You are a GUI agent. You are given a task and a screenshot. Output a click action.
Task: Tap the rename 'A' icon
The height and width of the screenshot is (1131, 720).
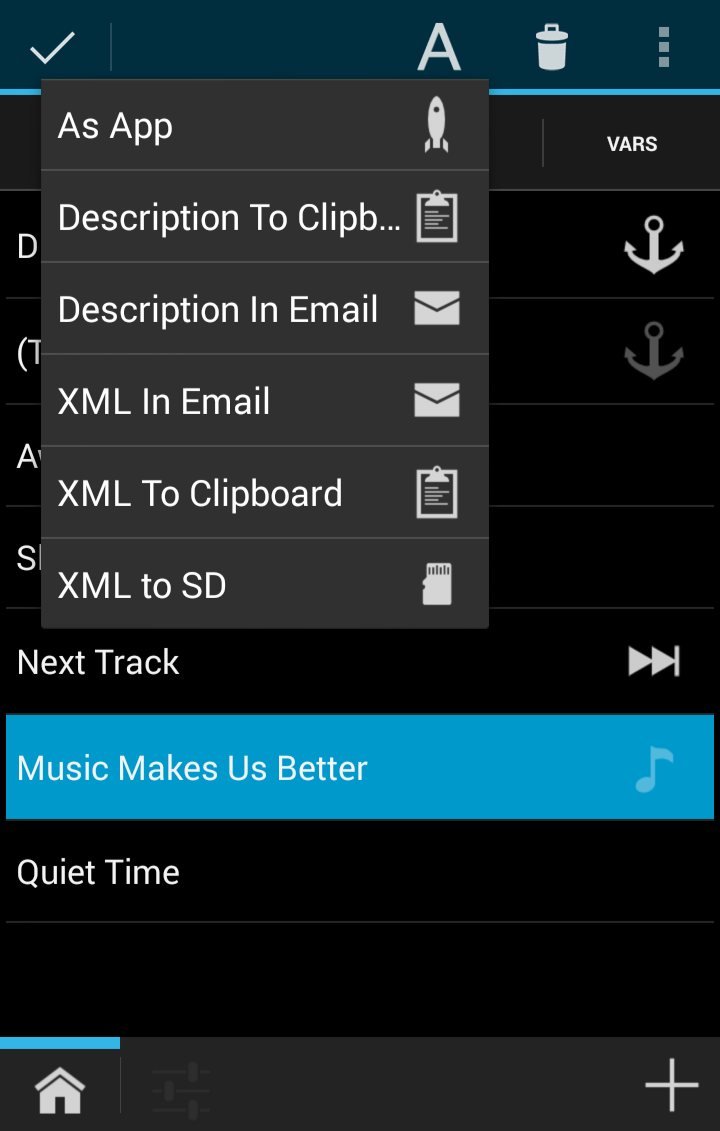[x=439, y=47]
